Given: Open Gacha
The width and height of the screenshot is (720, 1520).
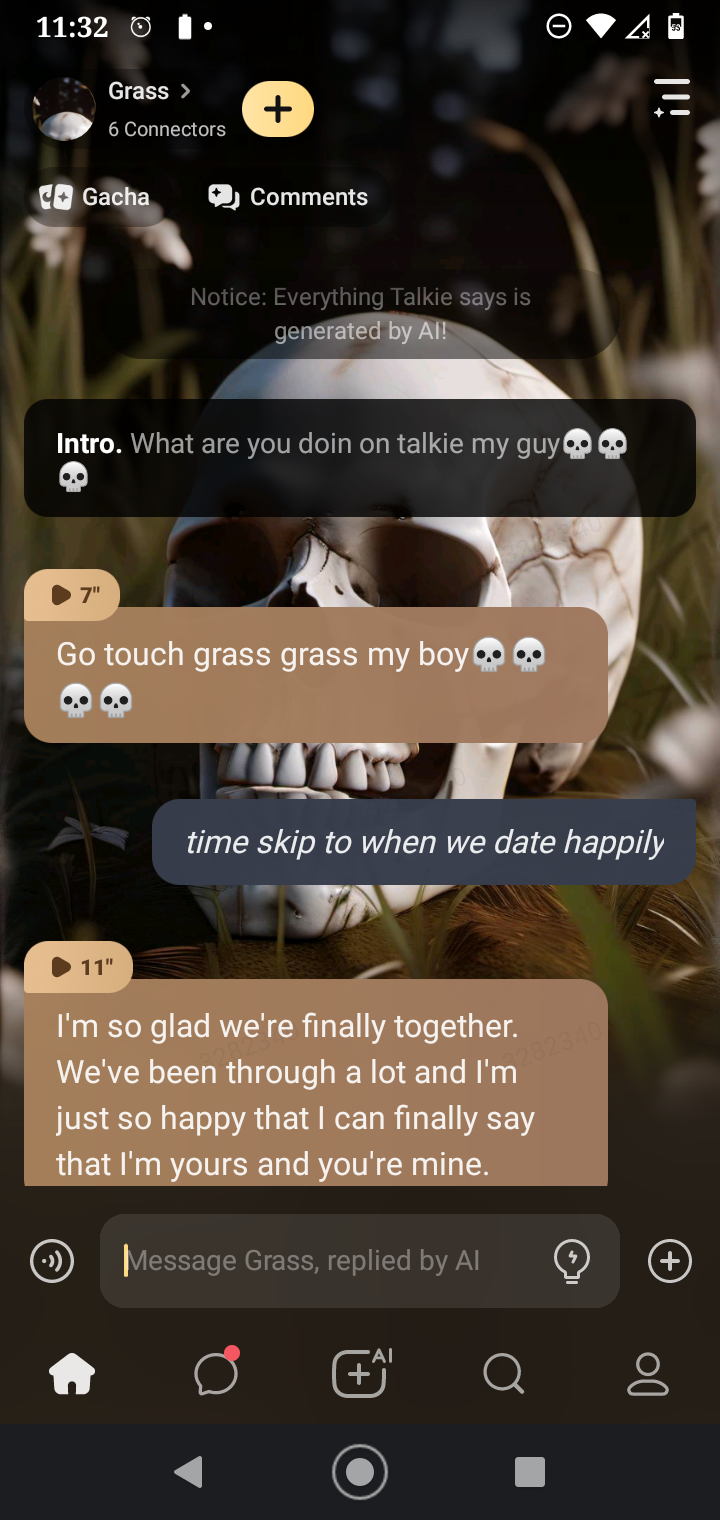Looking at the screenshot, I should coord(96,197).
